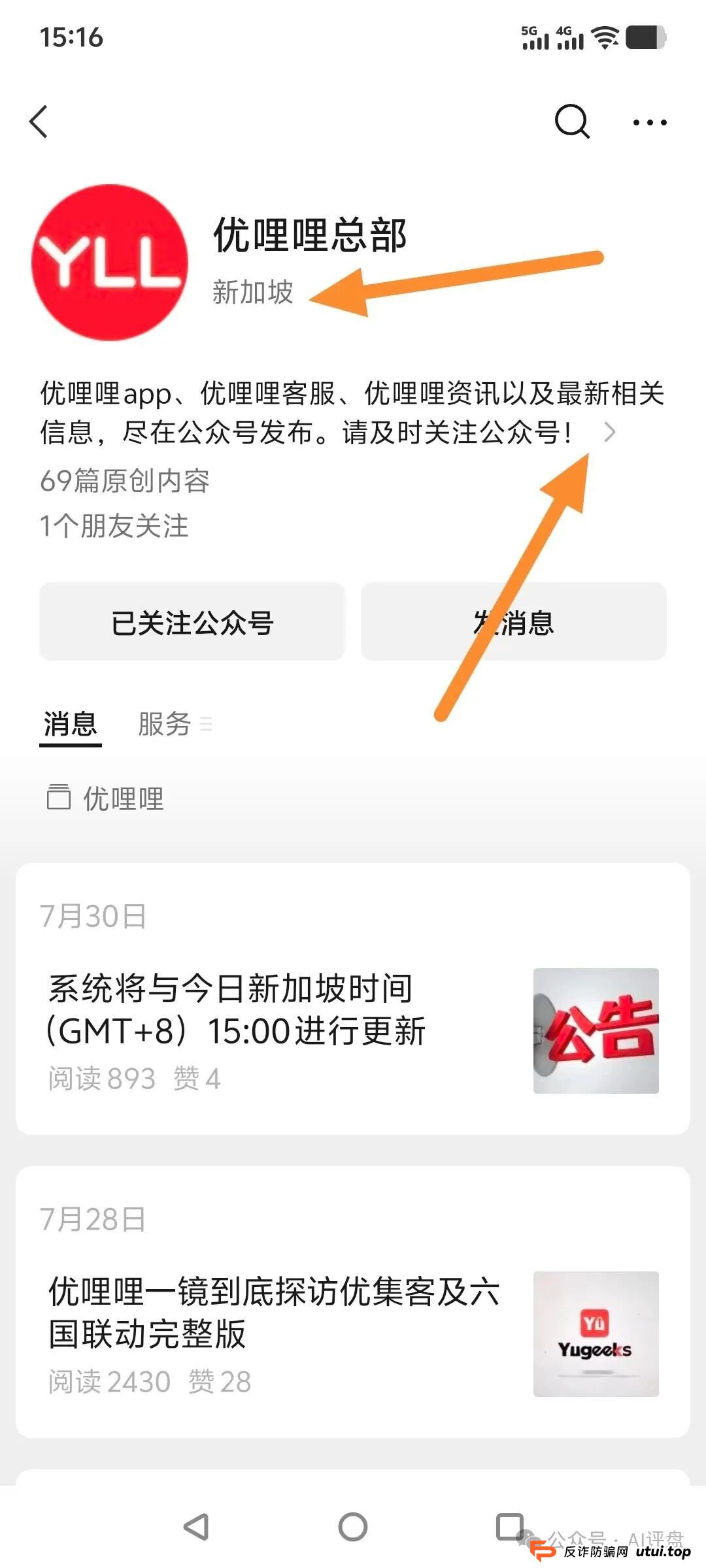The image size is (706, 1568).
Task: Open the more options menu (three dots)
Action: point(649,122)
